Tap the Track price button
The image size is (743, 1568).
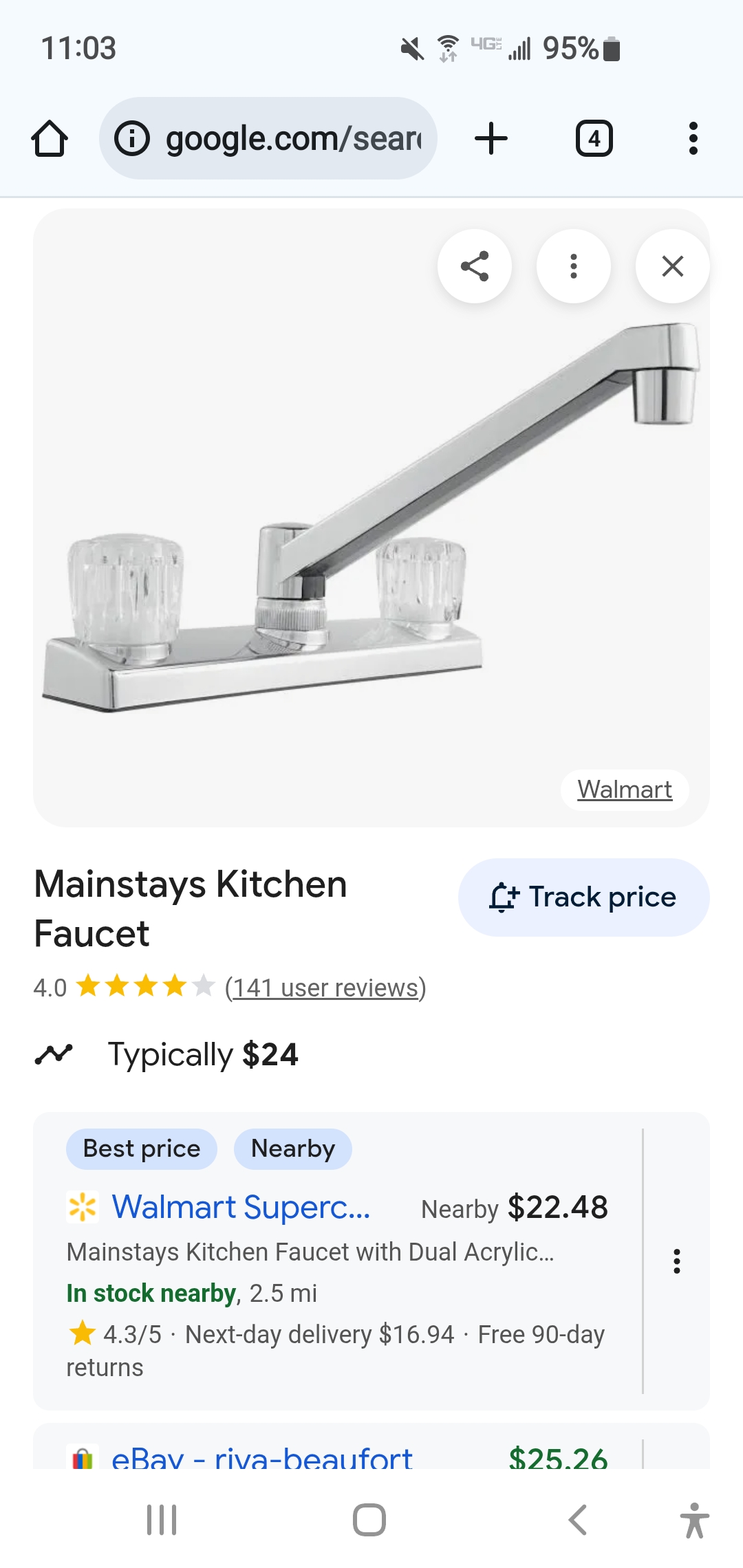tap(583, 897)
